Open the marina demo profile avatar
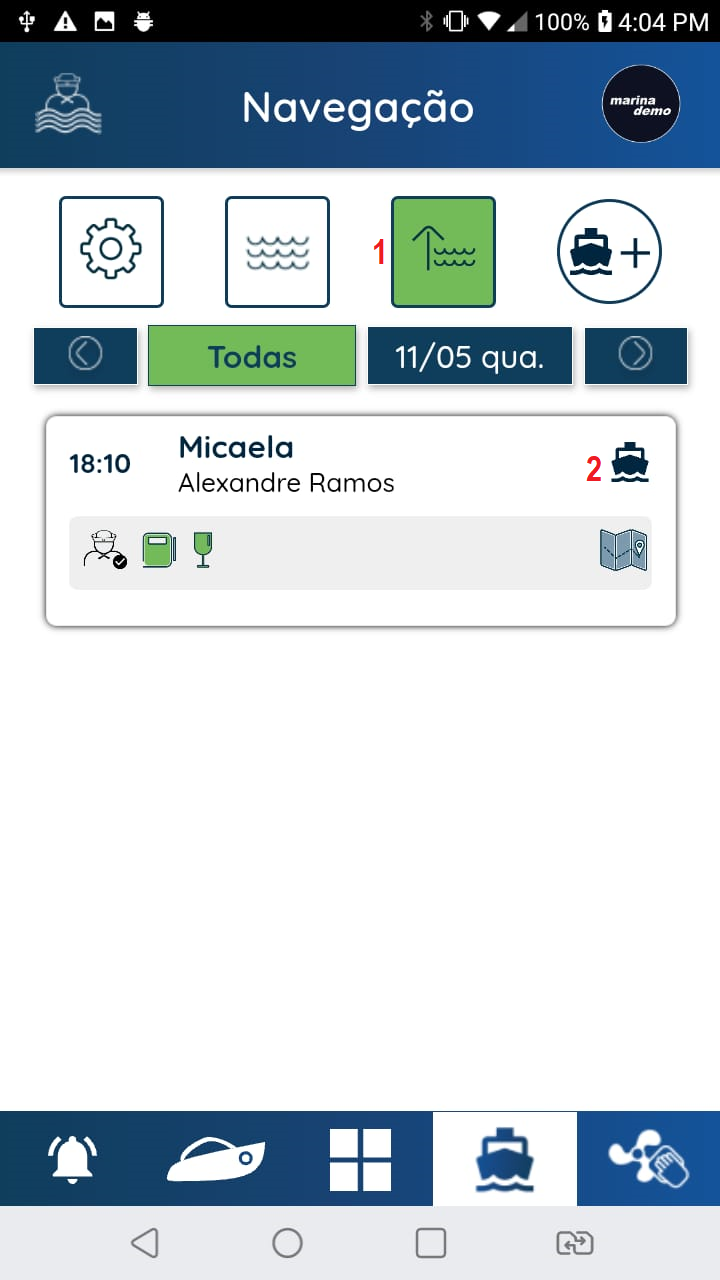720x1280 pixels. point(641,105)
